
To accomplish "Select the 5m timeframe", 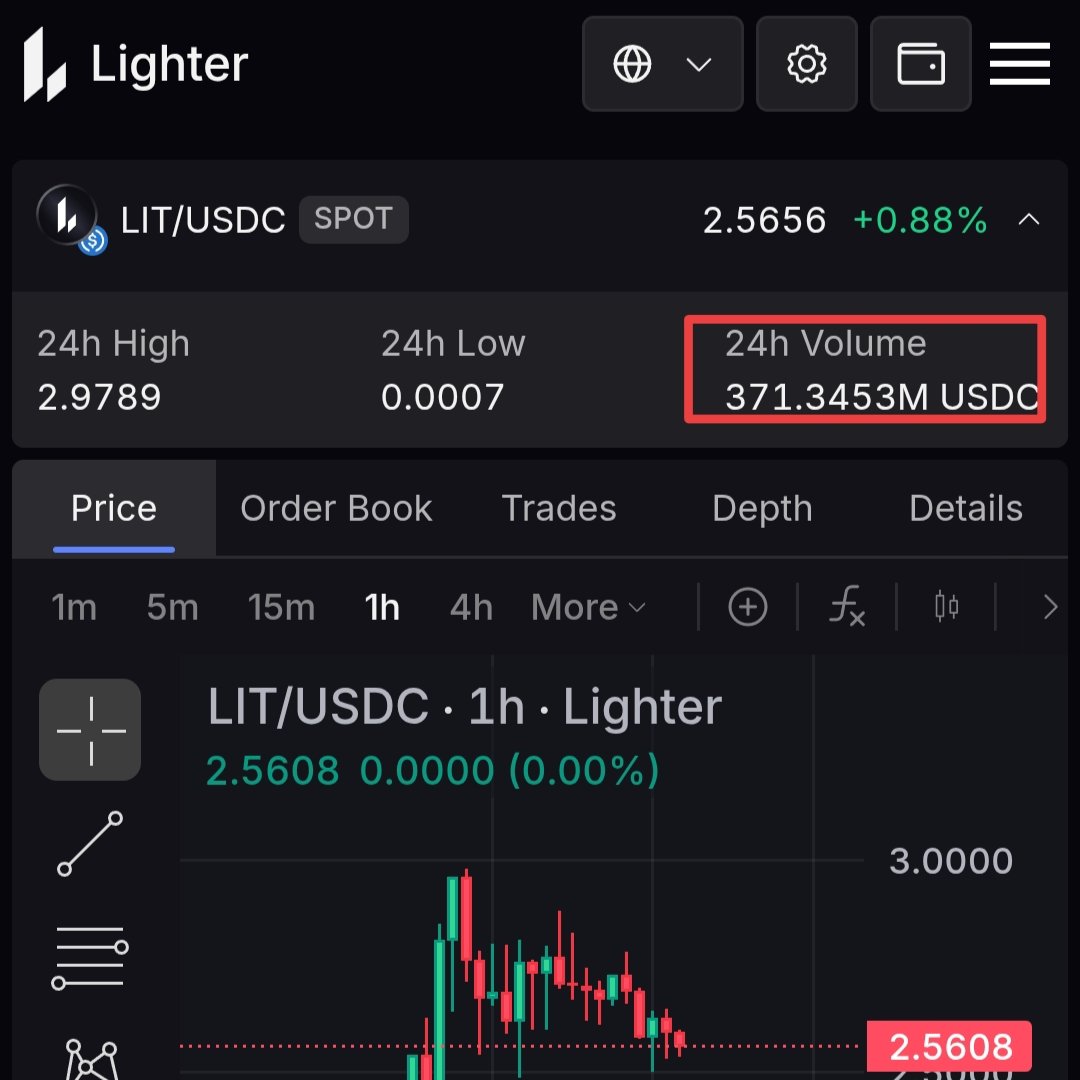I will [x=172, y=607].
